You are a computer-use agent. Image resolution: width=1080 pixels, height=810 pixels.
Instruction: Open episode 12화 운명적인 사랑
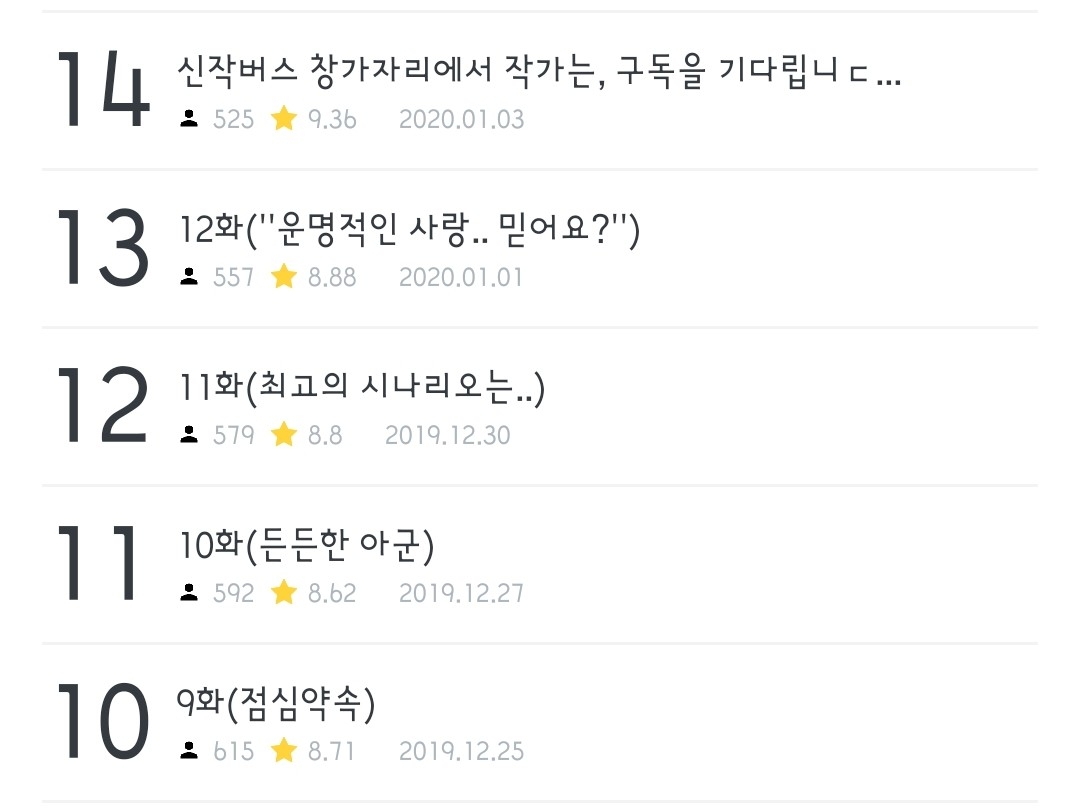pos(539,249)
